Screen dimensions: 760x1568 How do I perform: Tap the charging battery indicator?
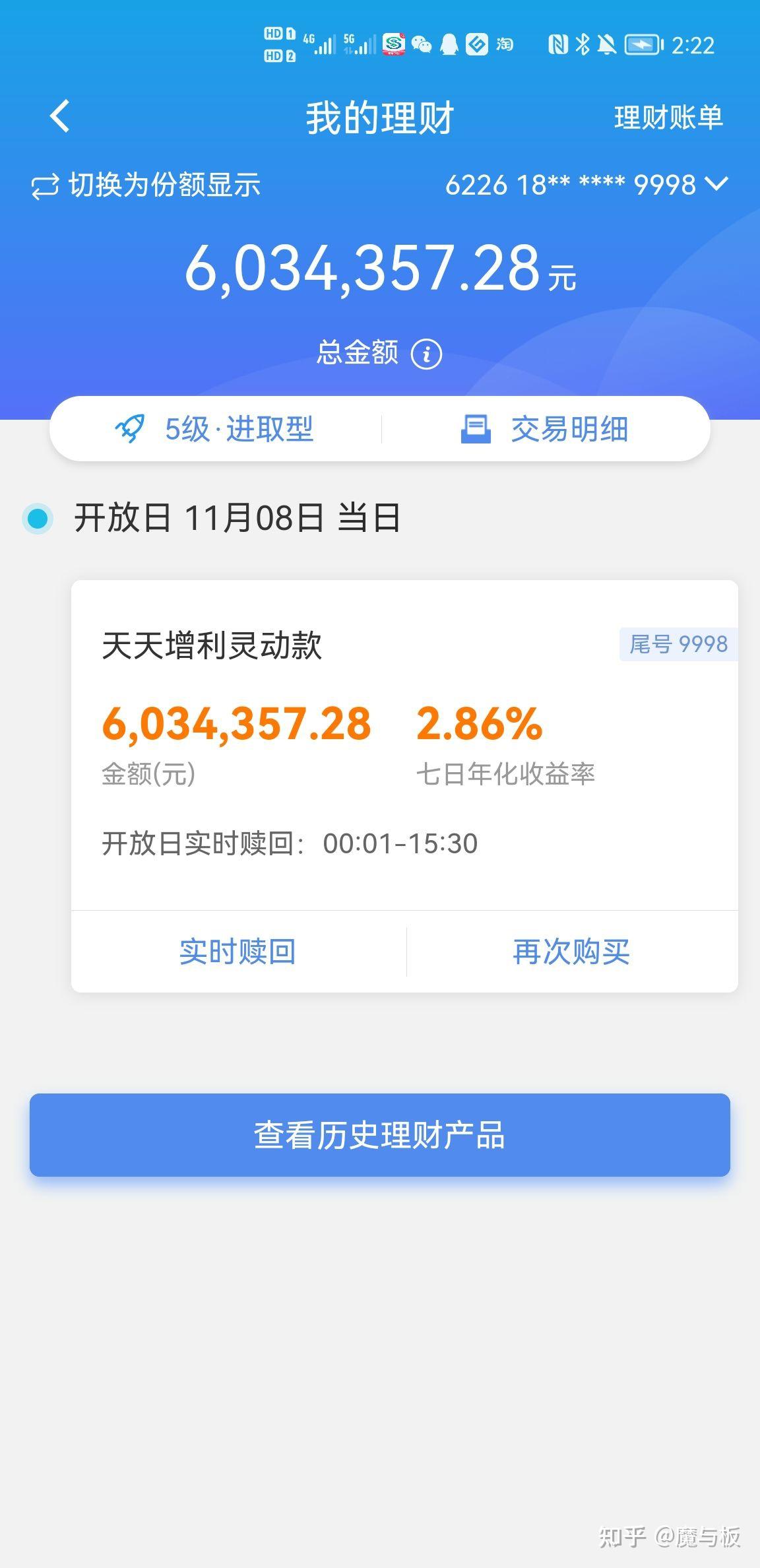(642, 45)
